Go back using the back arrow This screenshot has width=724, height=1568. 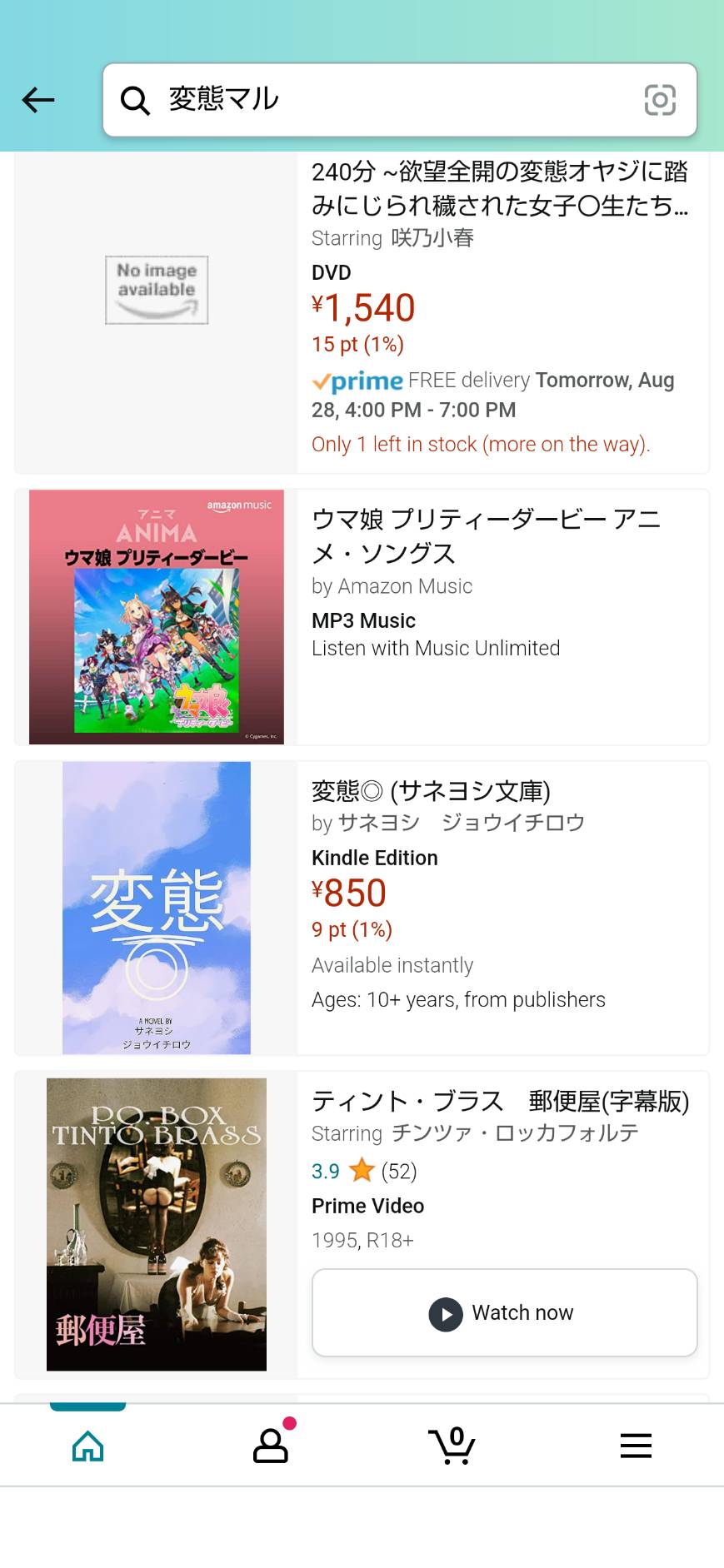point(38,100)
